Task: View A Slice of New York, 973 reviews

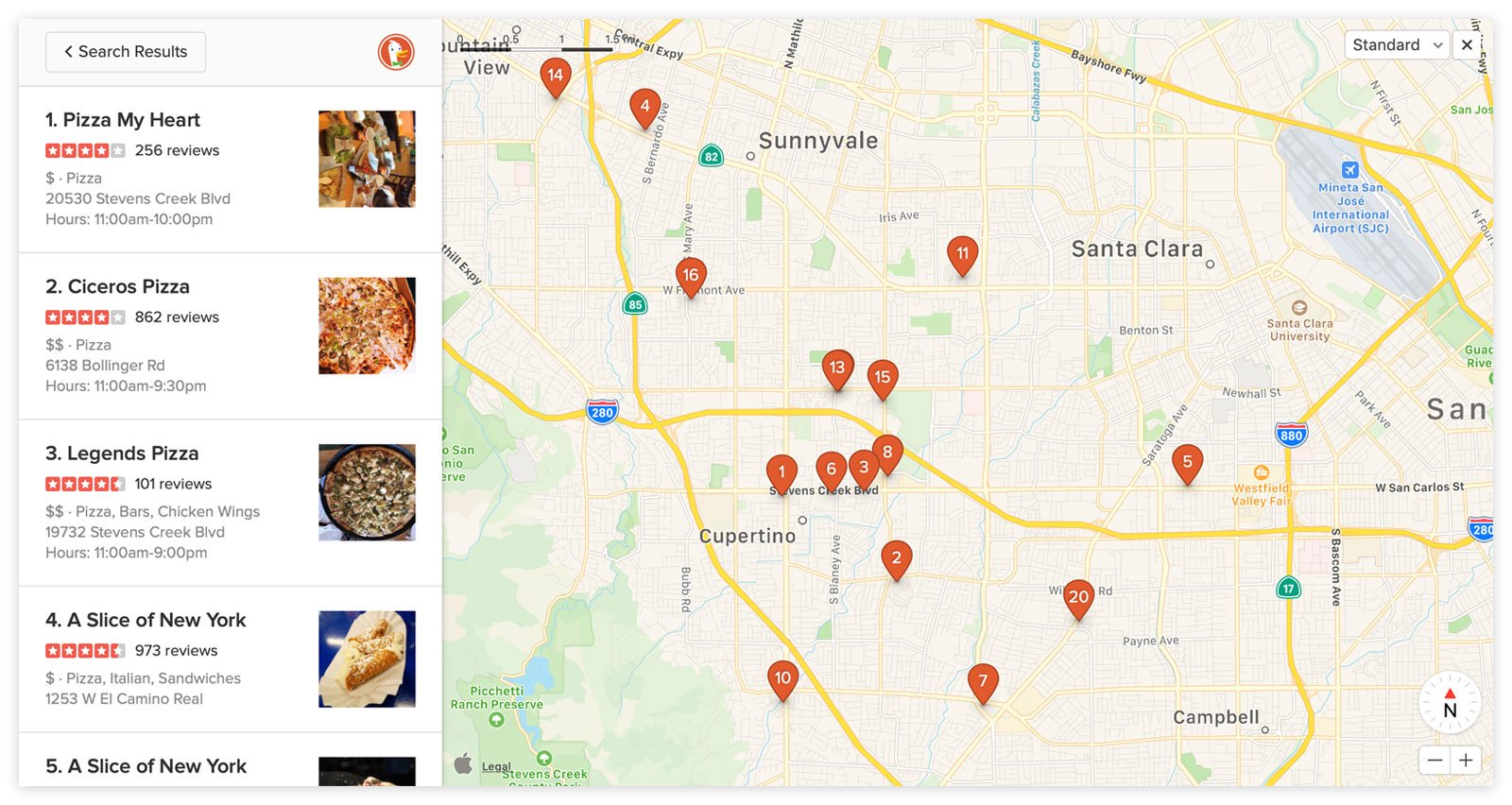Action: [x=146, y=621]
